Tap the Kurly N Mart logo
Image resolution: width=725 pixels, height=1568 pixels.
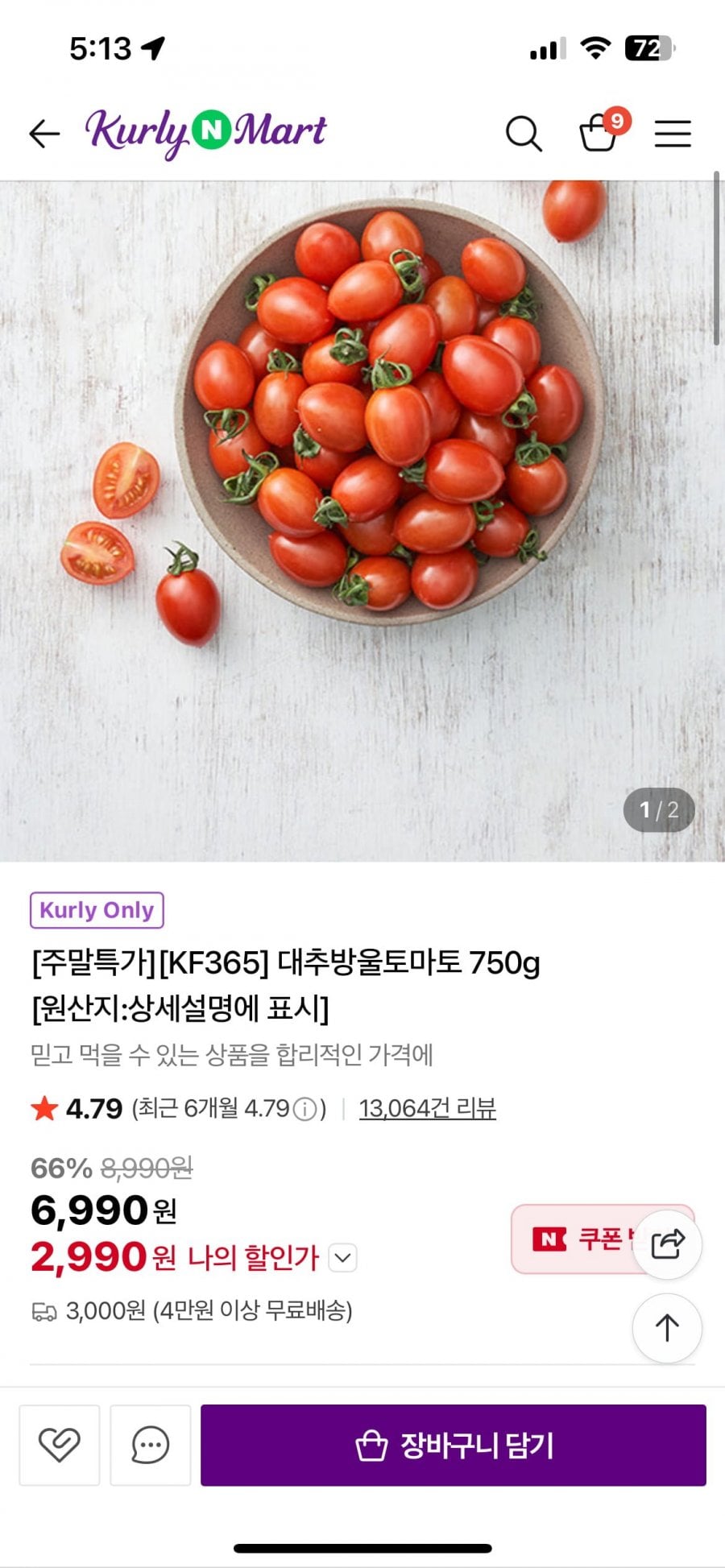[x=206, y=130]
